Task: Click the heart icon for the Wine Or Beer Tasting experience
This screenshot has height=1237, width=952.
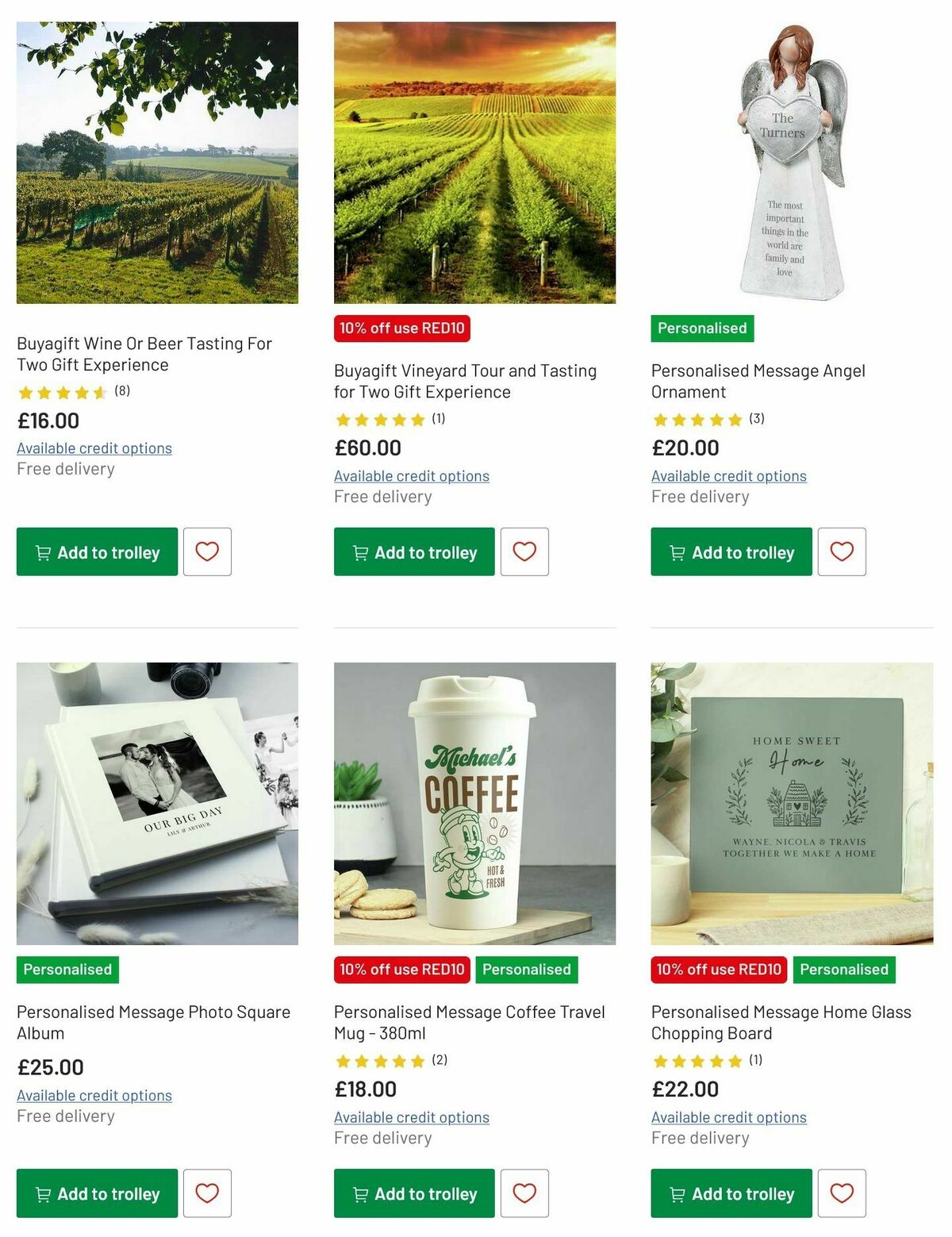Action: [x=207, y=551]
